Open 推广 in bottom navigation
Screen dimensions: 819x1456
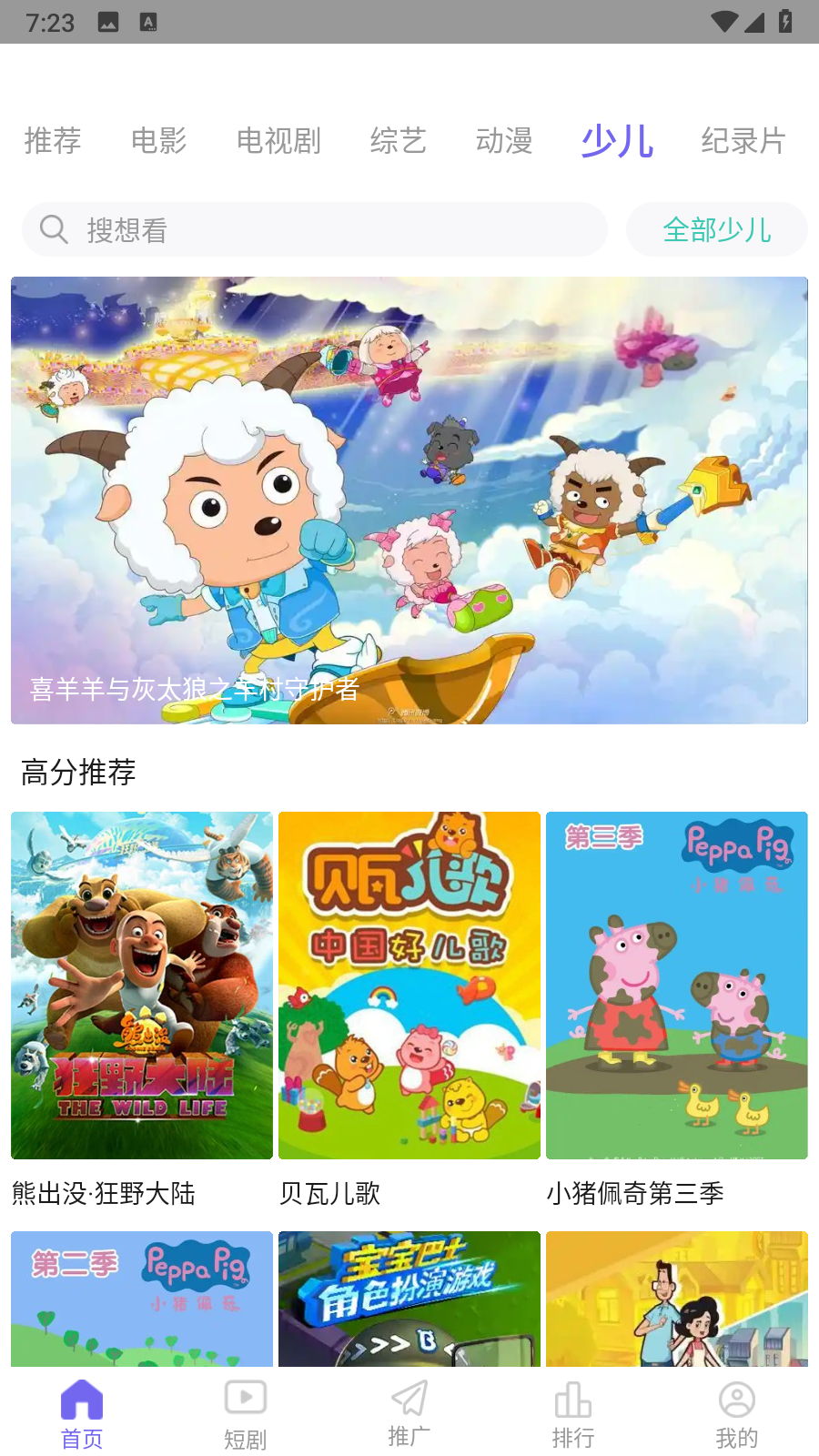pyautogui.click(x=409, y=1415)
